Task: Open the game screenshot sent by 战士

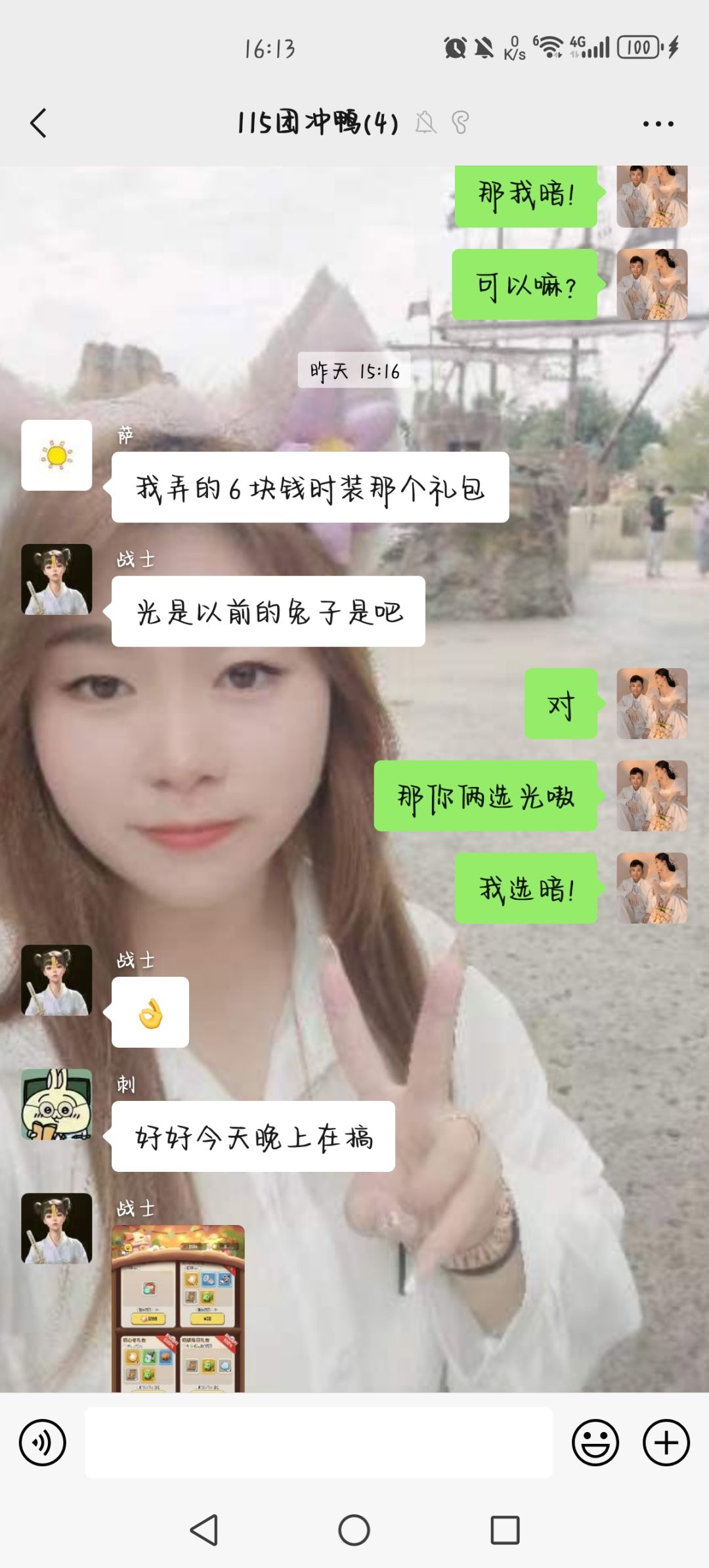Action: click(x=178, y=1308)
